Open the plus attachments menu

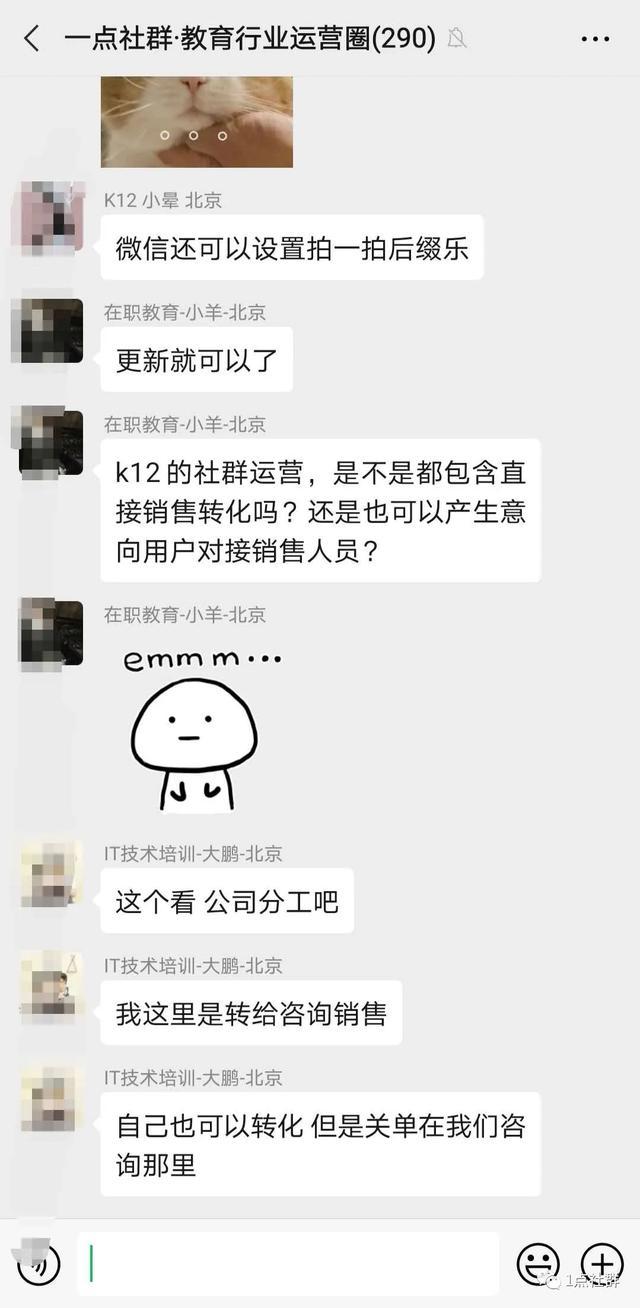pos(602,1263)
